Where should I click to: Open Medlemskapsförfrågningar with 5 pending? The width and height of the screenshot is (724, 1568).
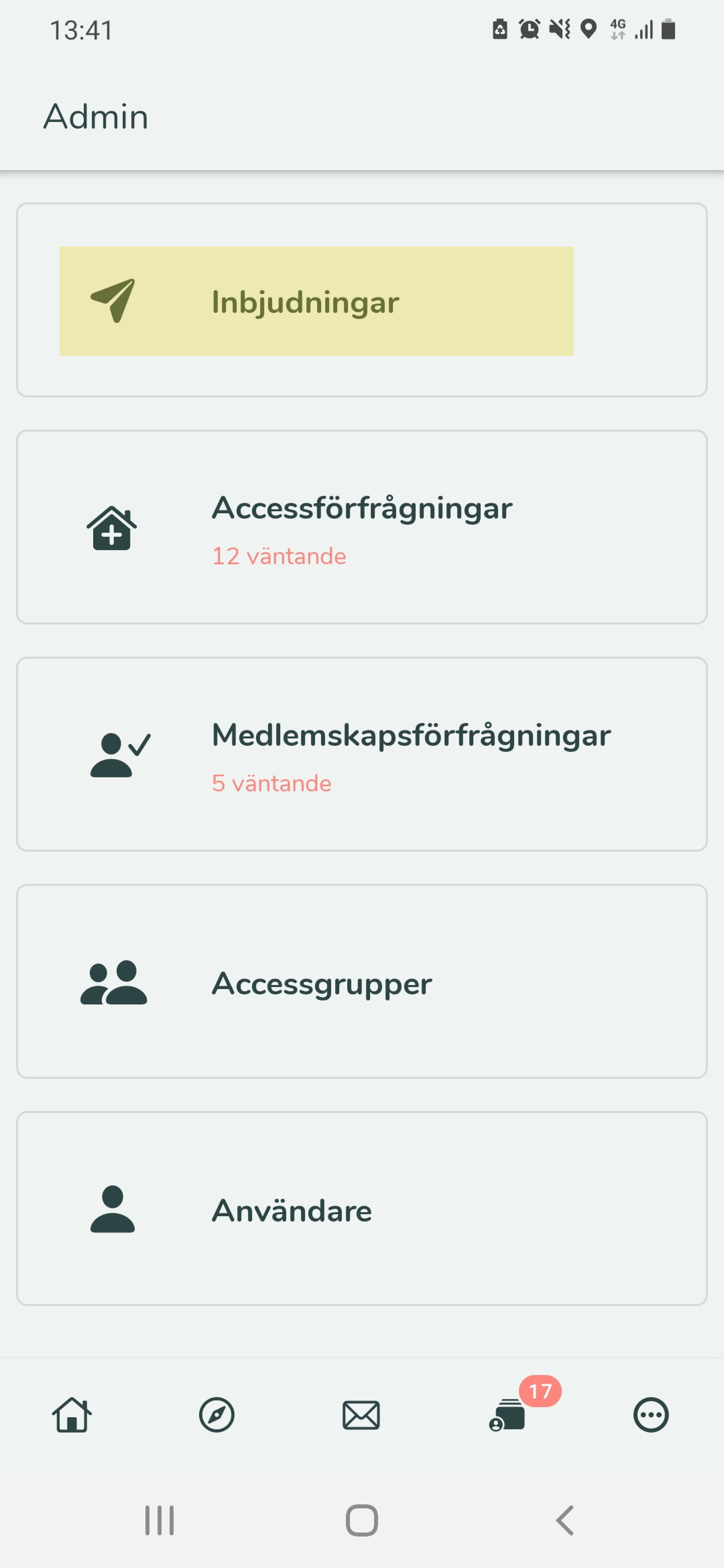pyautogui.click(x=362, y=754)
